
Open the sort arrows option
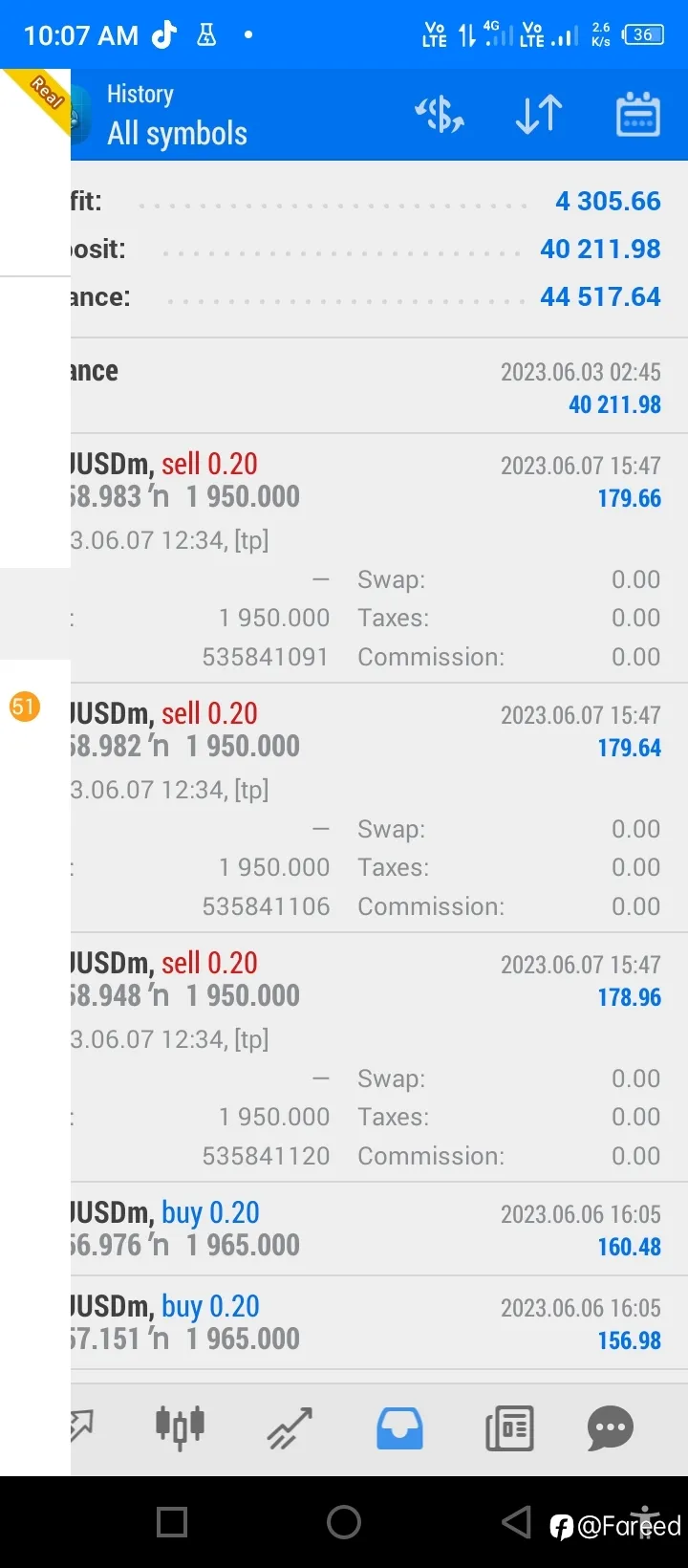coord(539,116)
